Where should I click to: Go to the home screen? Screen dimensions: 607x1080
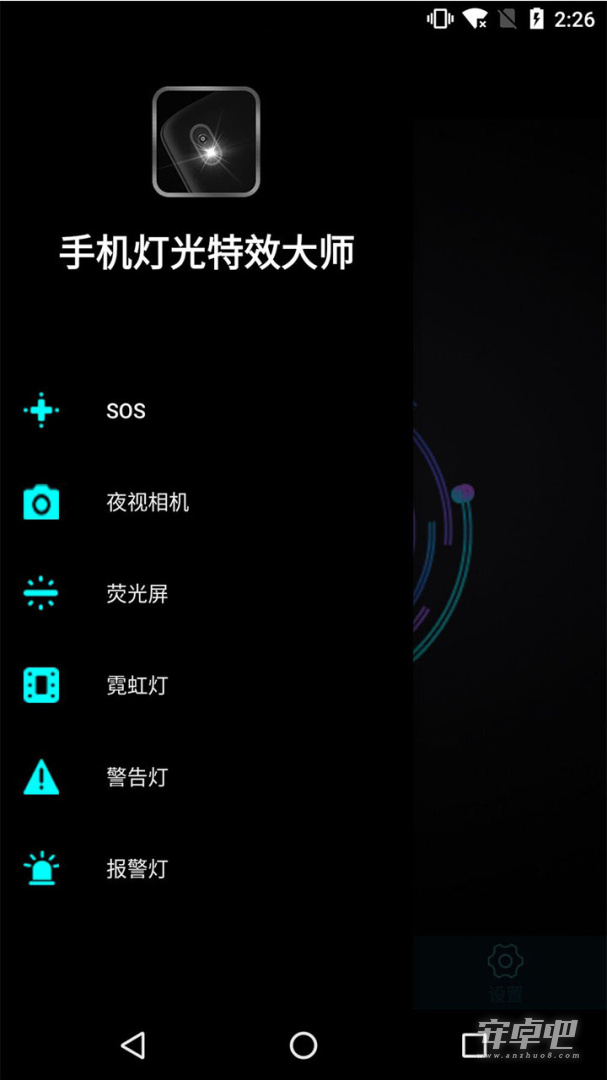[303, 1045]
